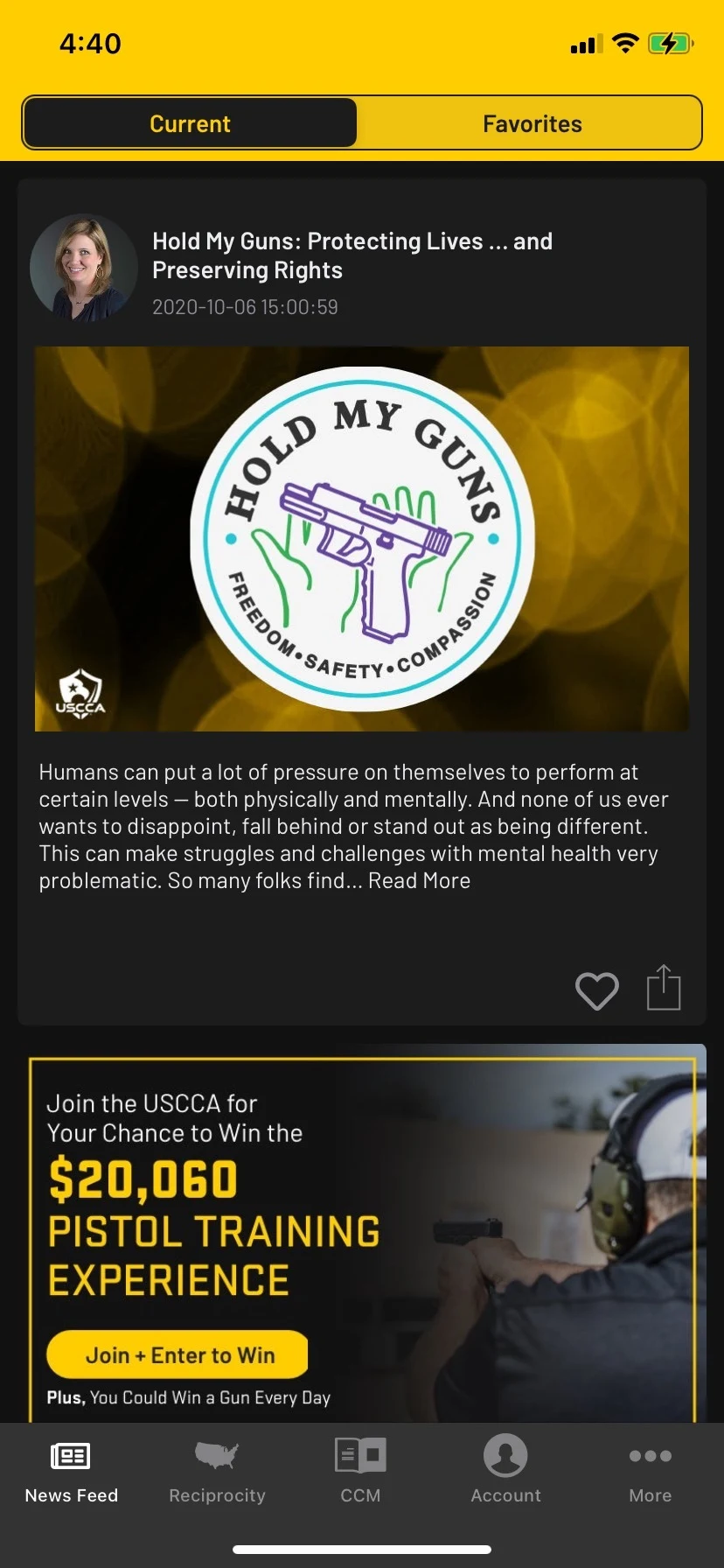Open the More menu tab
The image size is (724, 1568).
(650, 1470)
